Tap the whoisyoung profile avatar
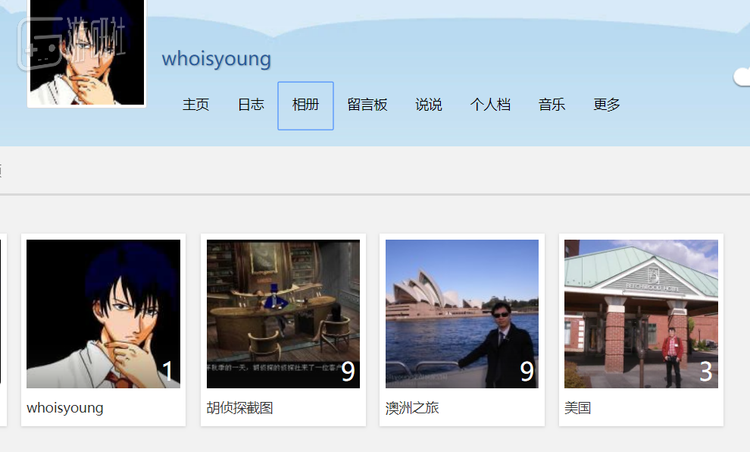750x452 pixels. coord(86,50)
